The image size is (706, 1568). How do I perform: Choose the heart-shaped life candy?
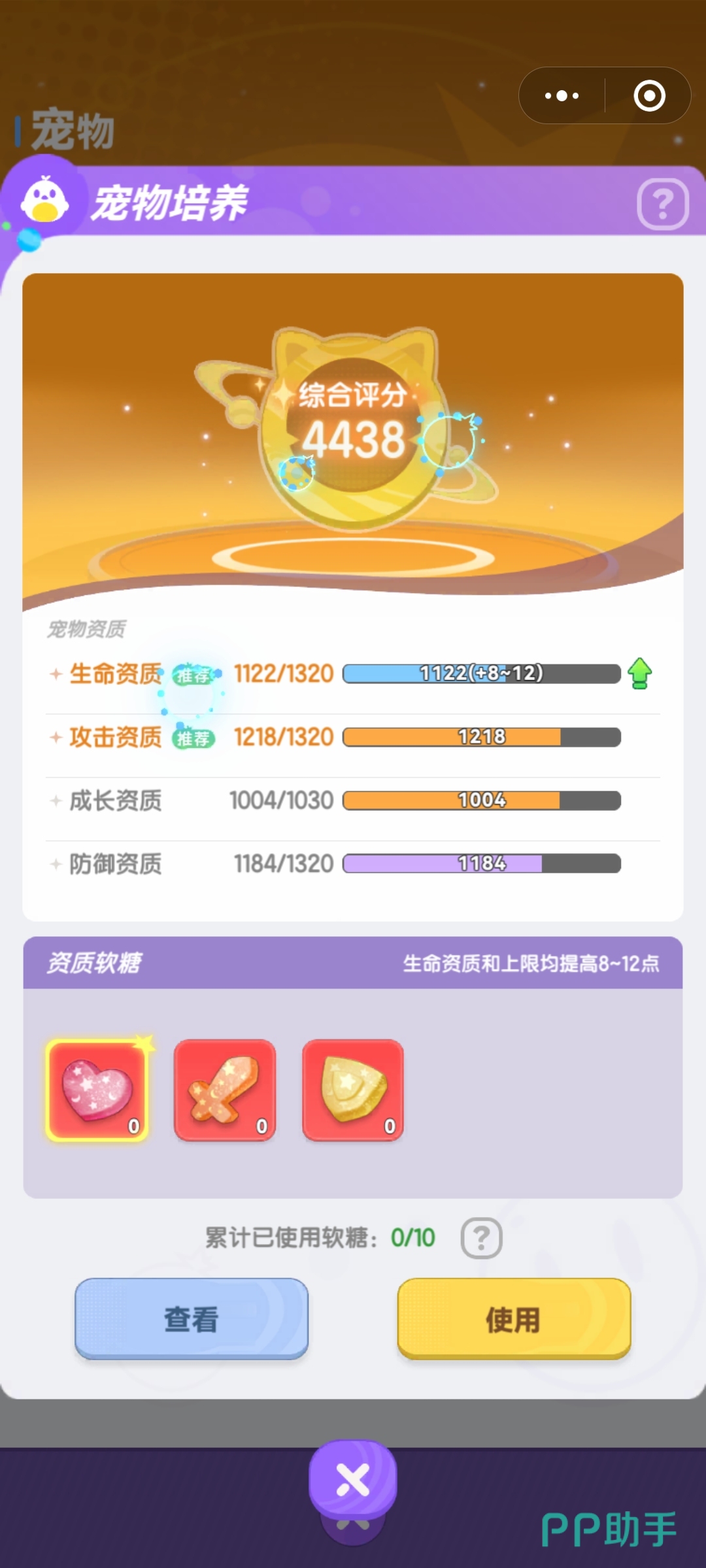pyautogui.click(x=97, y=1090)
